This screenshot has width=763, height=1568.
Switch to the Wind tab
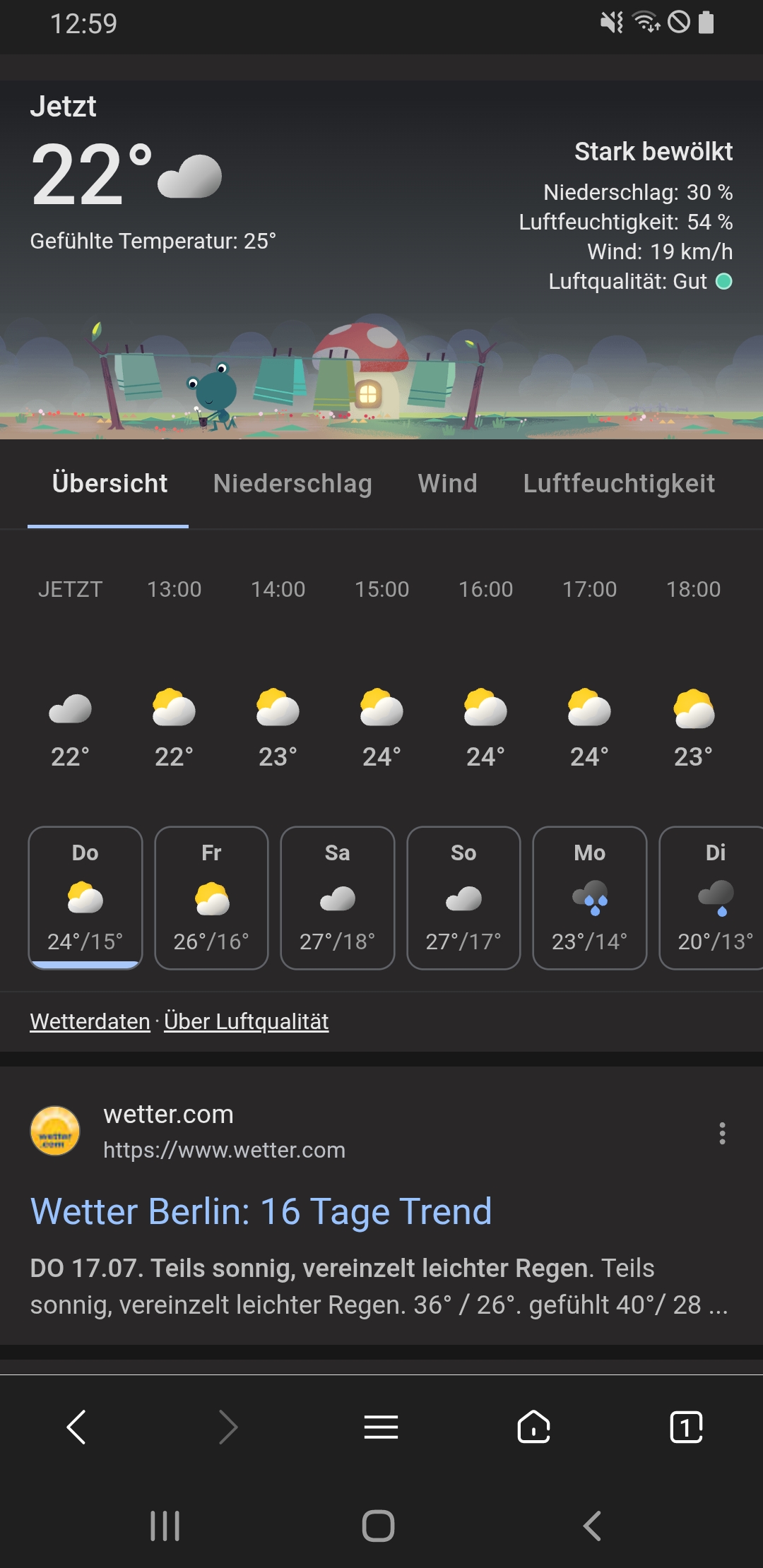(x=447, y=484)
